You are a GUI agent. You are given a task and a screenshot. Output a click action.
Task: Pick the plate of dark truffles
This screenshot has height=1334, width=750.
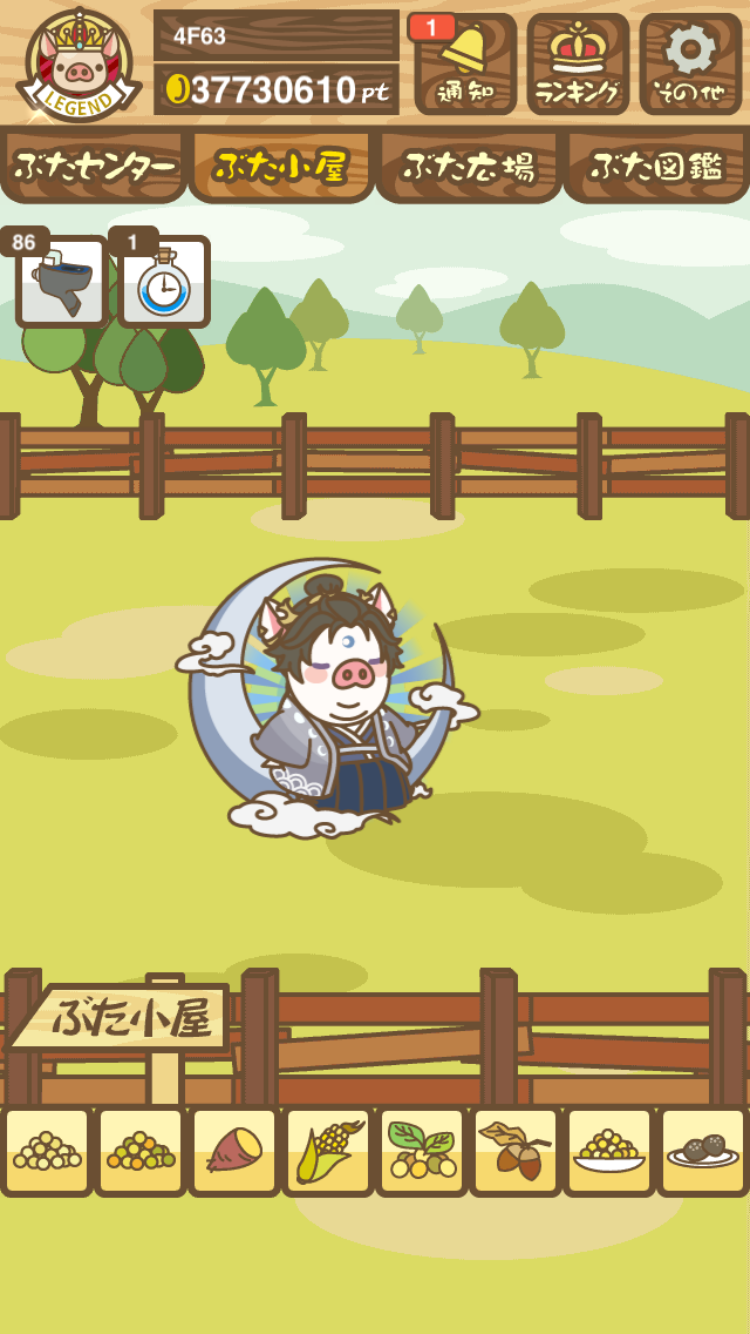coord(703,1151)
